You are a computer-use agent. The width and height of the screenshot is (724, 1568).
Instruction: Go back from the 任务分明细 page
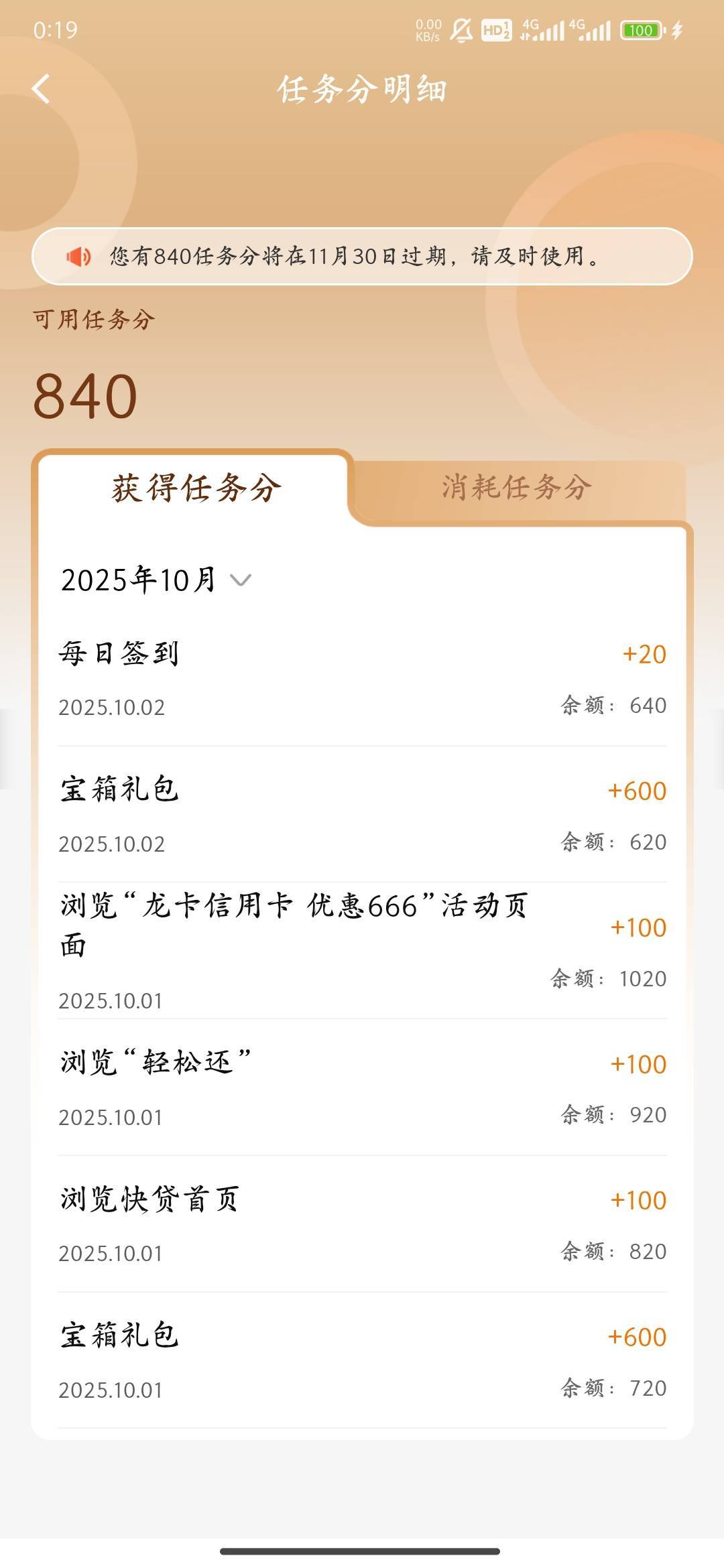42,89
